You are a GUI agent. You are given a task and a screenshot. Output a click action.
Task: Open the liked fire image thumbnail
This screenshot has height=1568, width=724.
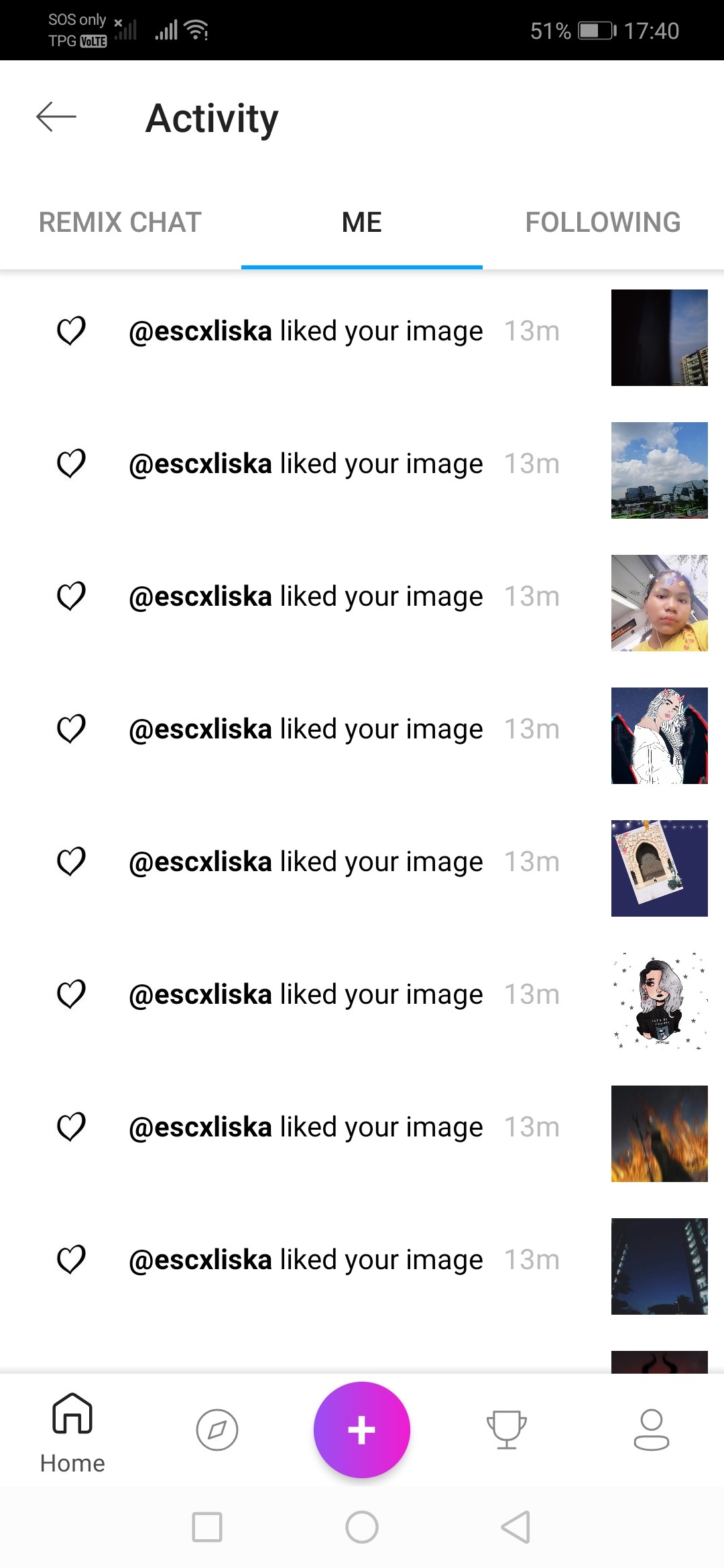click(x=659, y=1134)
